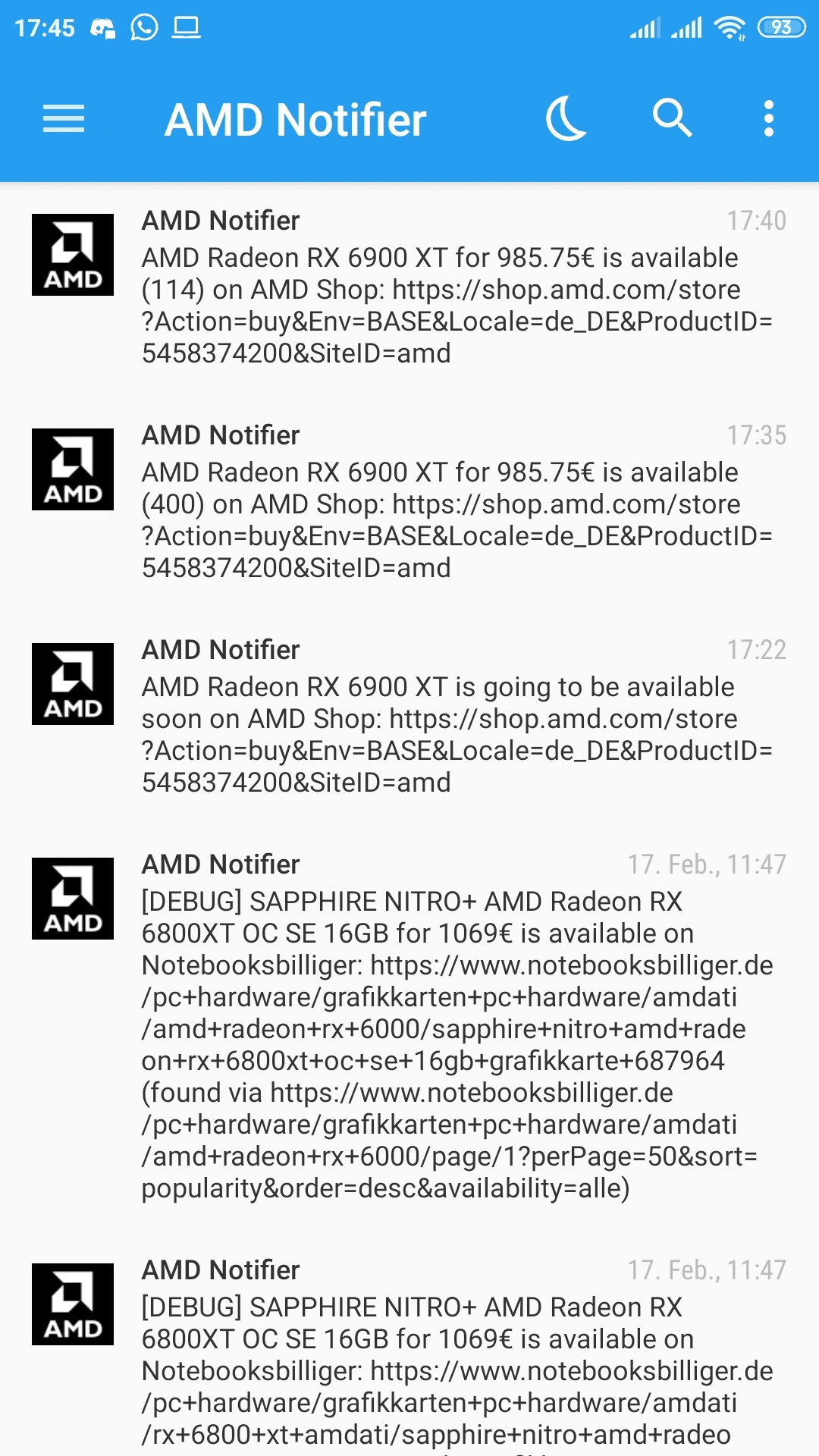Open the 17:22 going to be available message
This screenshot has height=1456, width=819.
coord(455,719)
